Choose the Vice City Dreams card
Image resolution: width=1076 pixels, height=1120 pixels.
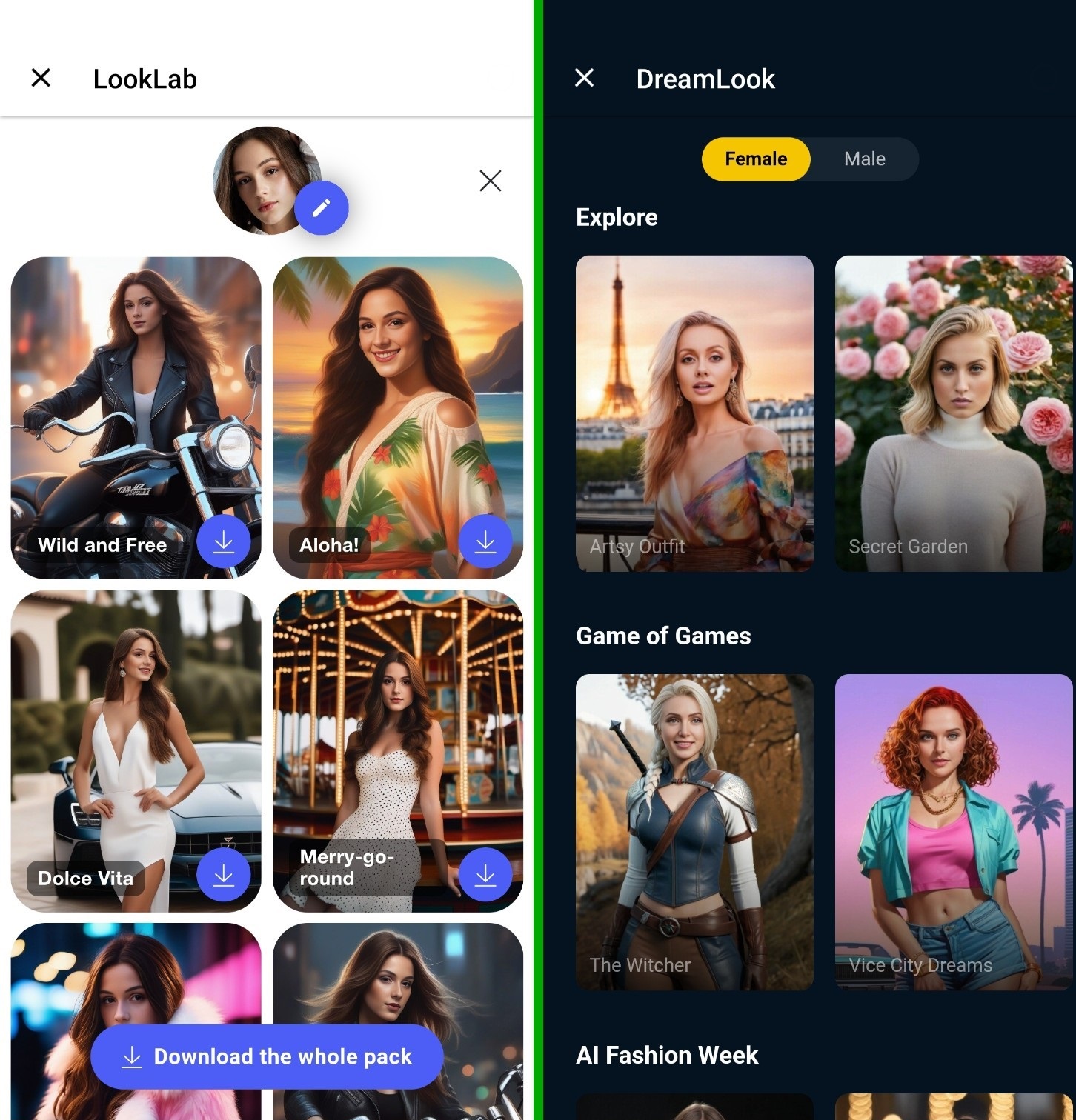coord(953,831)
